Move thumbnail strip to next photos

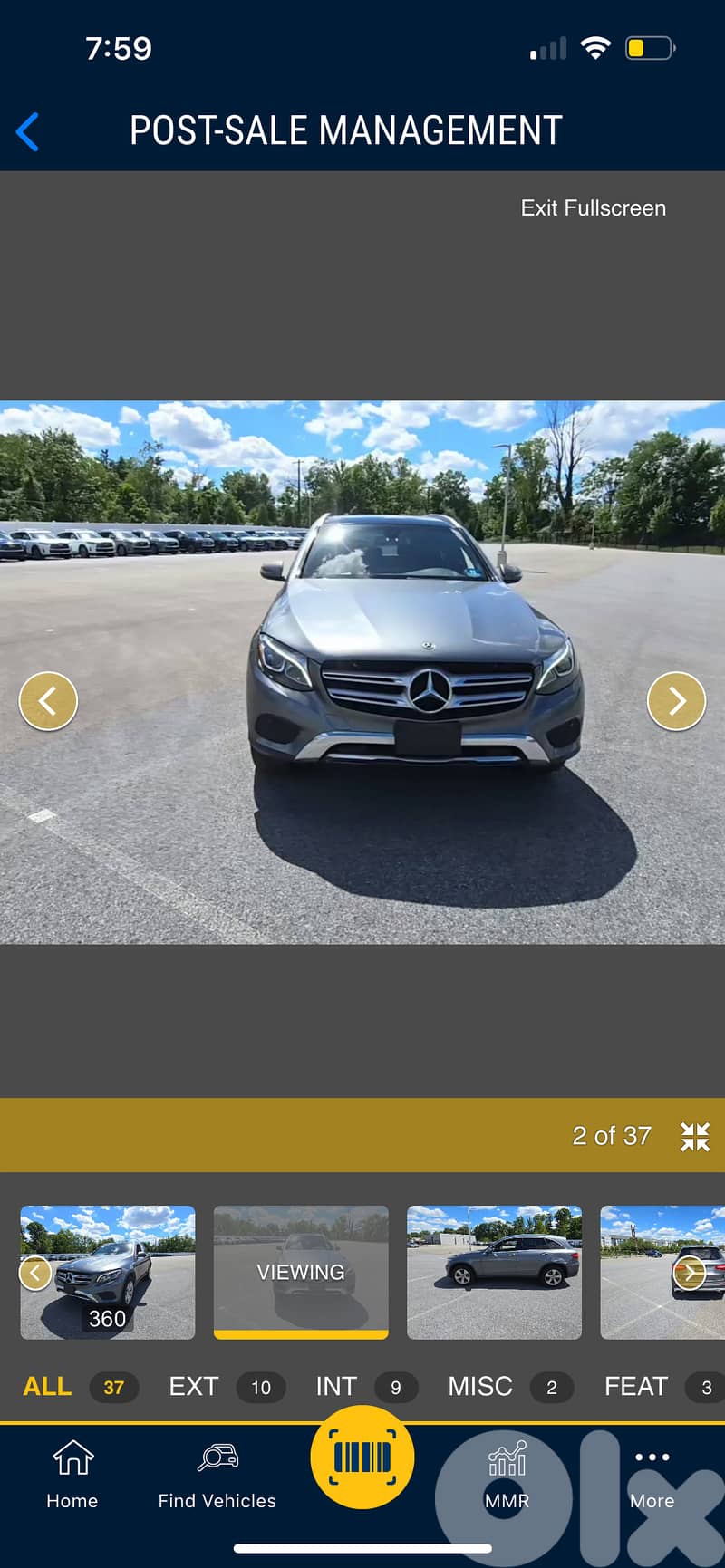click(690, 1273)
